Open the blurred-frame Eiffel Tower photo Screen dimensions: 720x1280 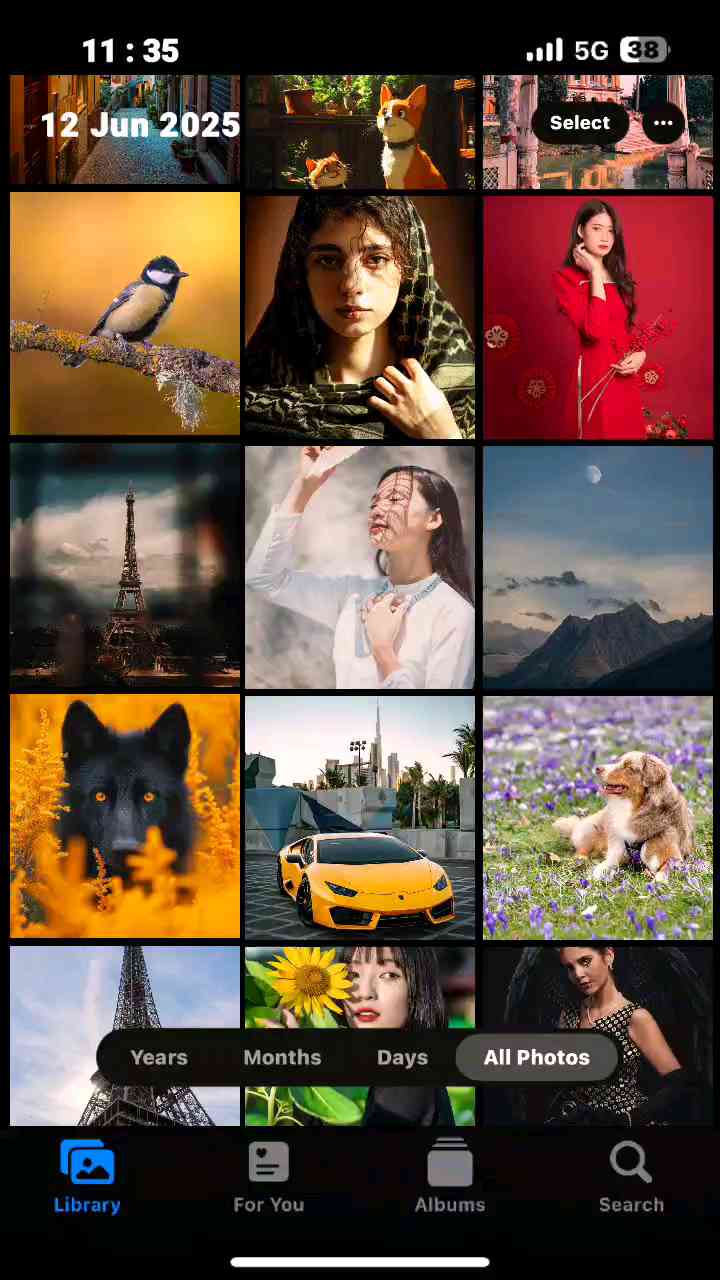click(125, 566)
